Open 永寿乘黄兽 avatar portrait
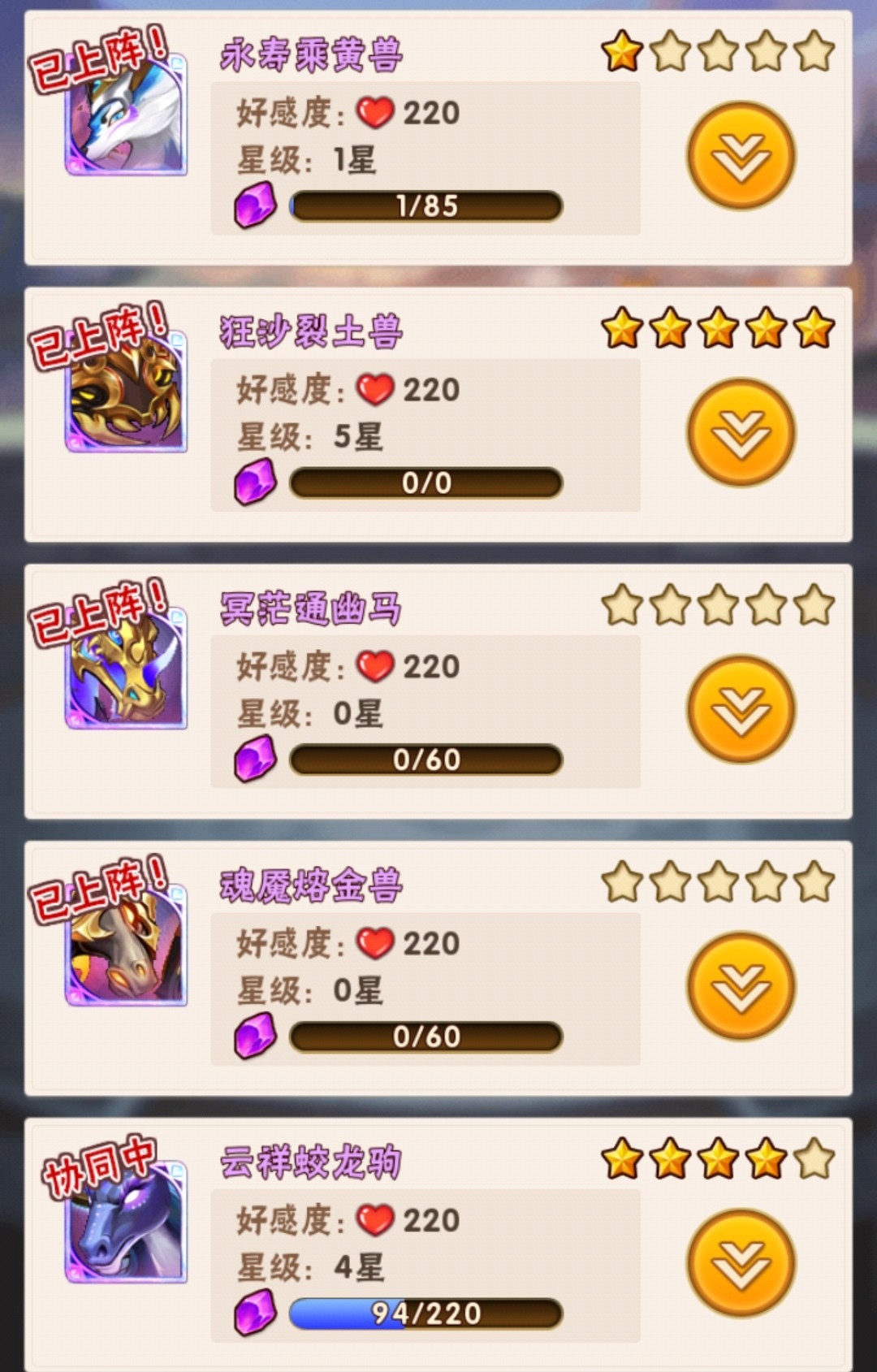Viewport: 877px width, 1372px height. click(x=126, y=118)
